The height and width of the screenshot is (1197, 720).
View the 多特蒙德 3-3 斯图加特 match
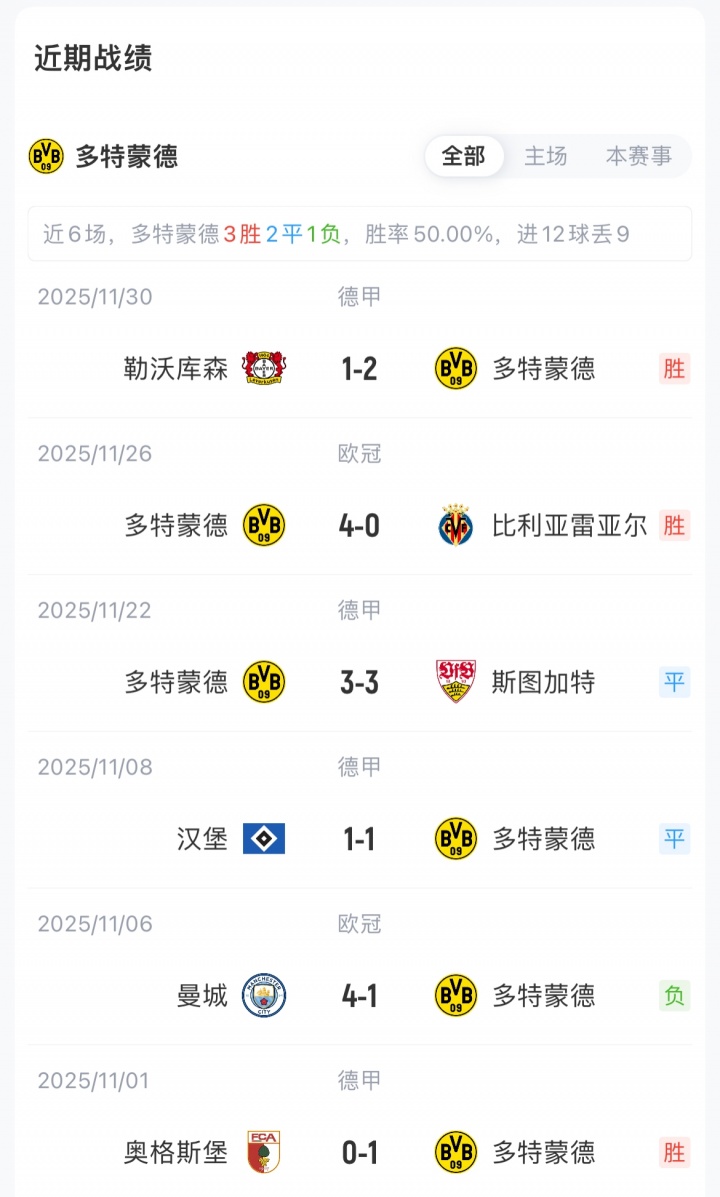point(359,683)
